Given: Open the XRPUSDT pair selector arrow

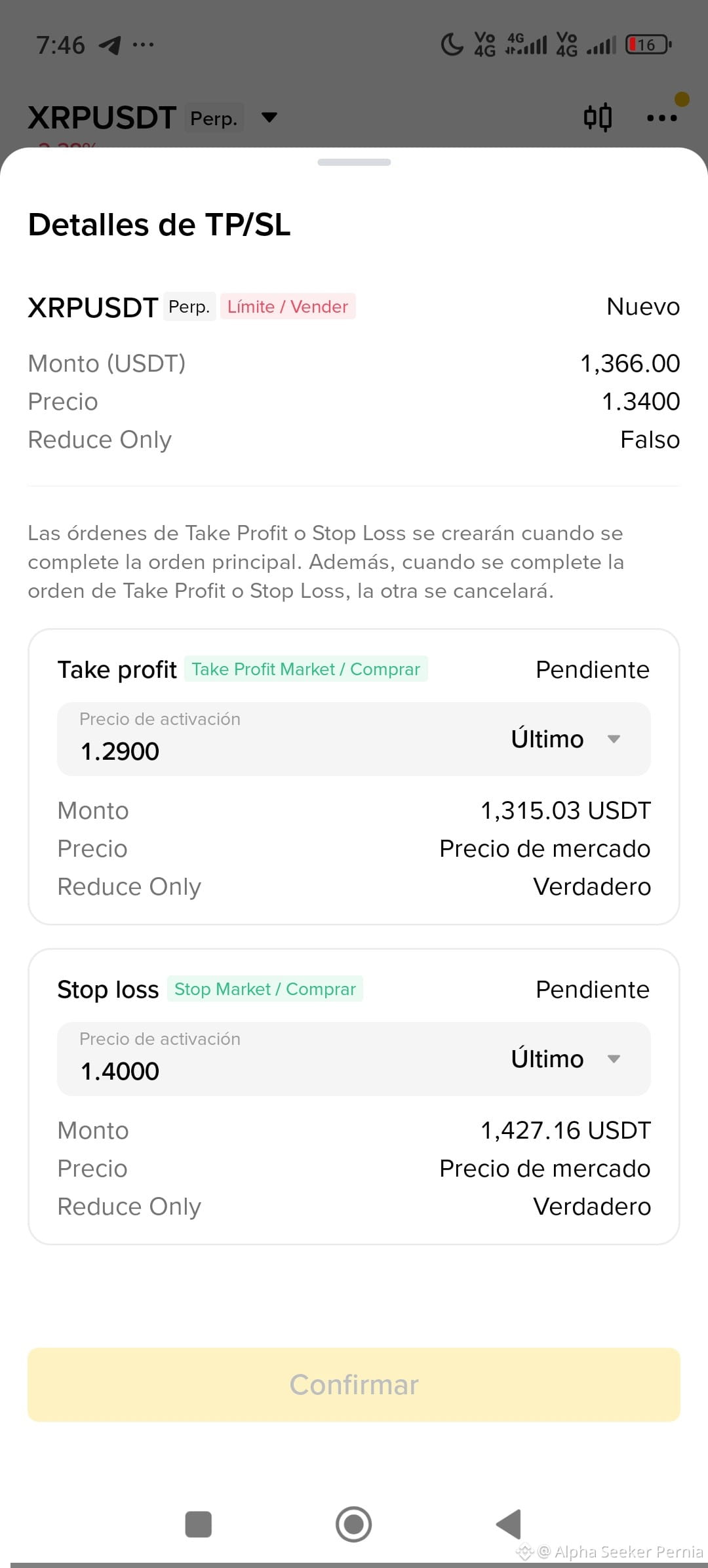Looking at the screenshot, I should [x=269, y=117].
